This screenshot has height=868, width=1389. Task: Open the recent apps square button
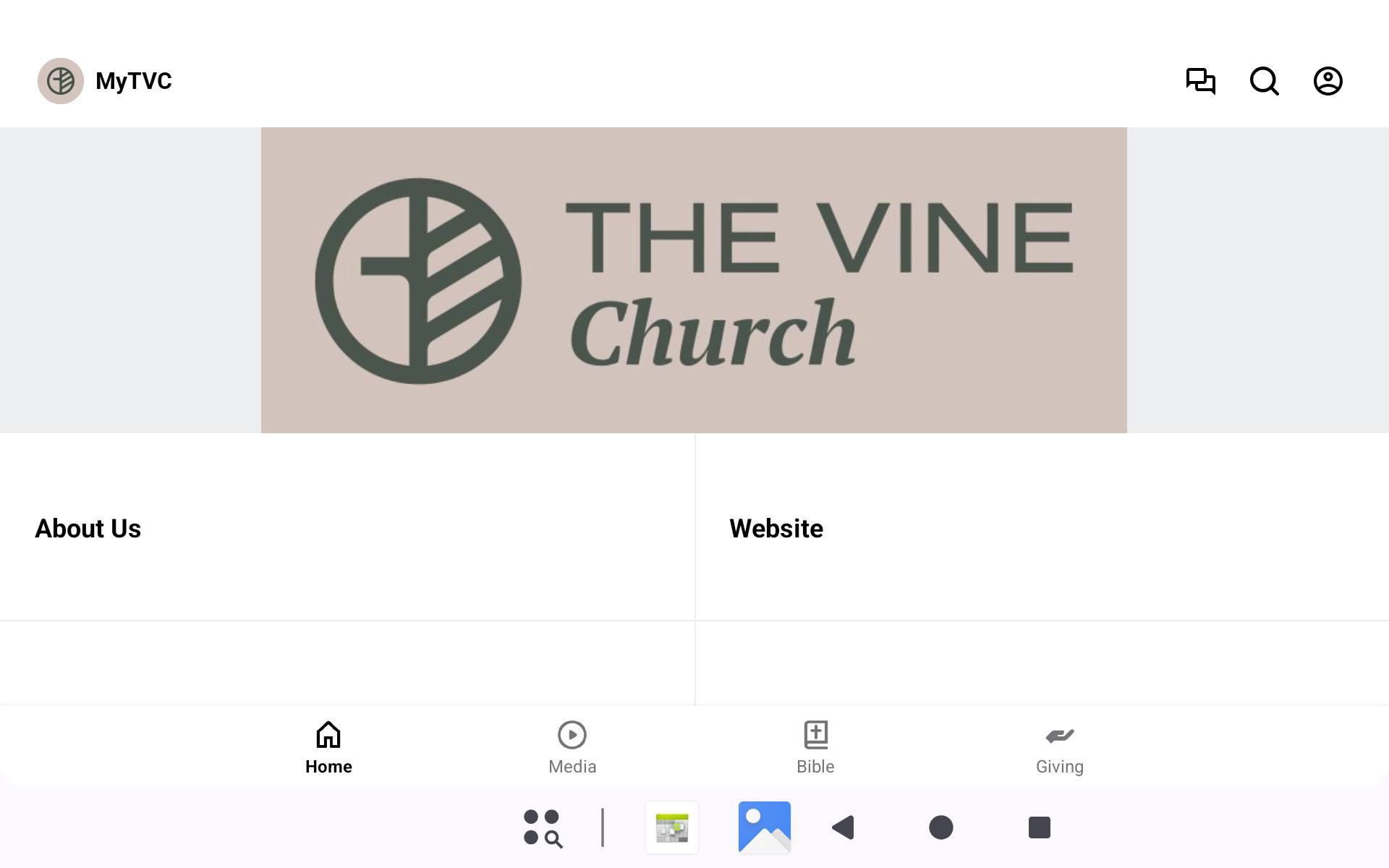(x=1039, y=827)
